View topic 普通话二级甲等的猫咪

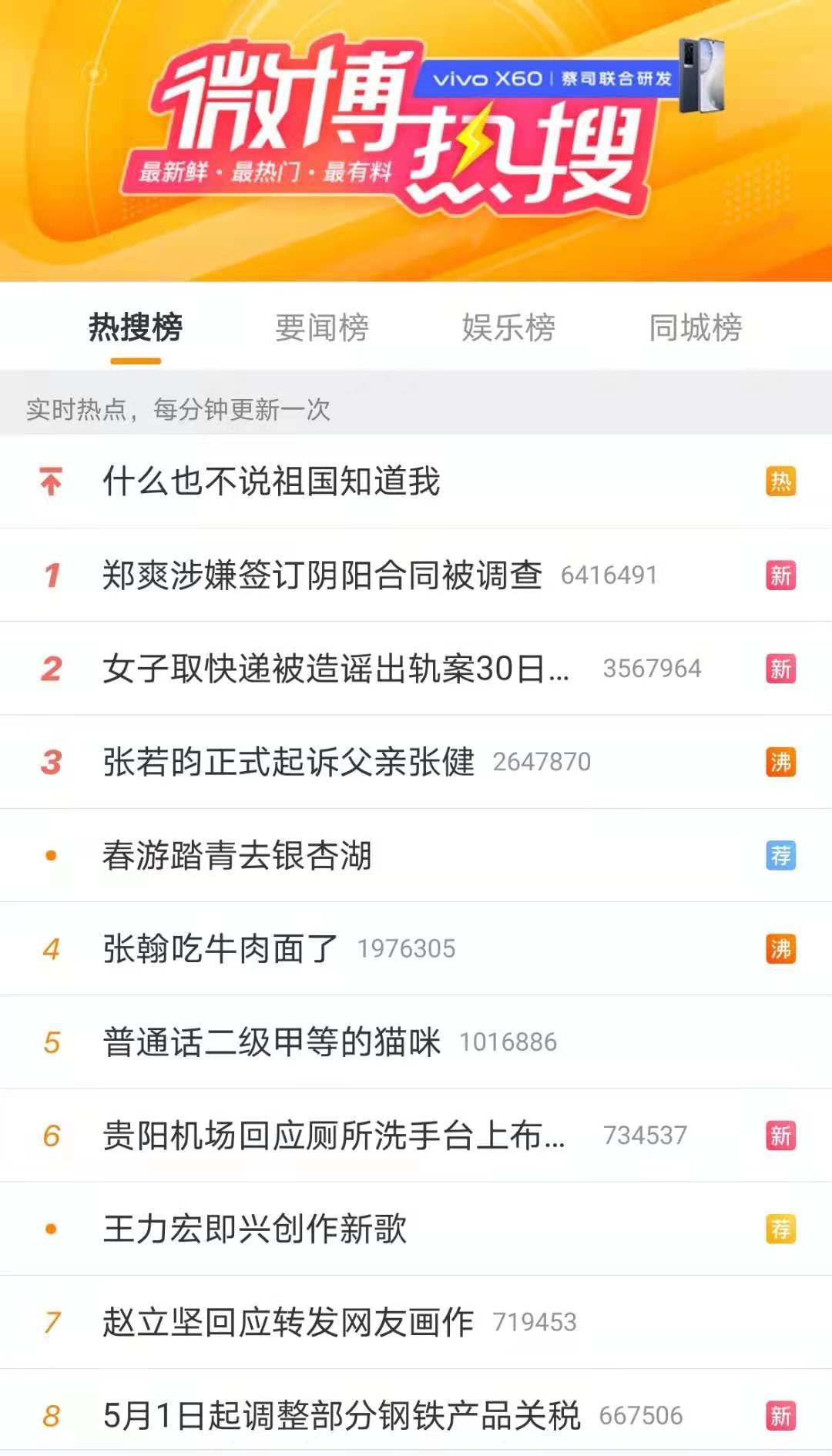[271, 1042]
